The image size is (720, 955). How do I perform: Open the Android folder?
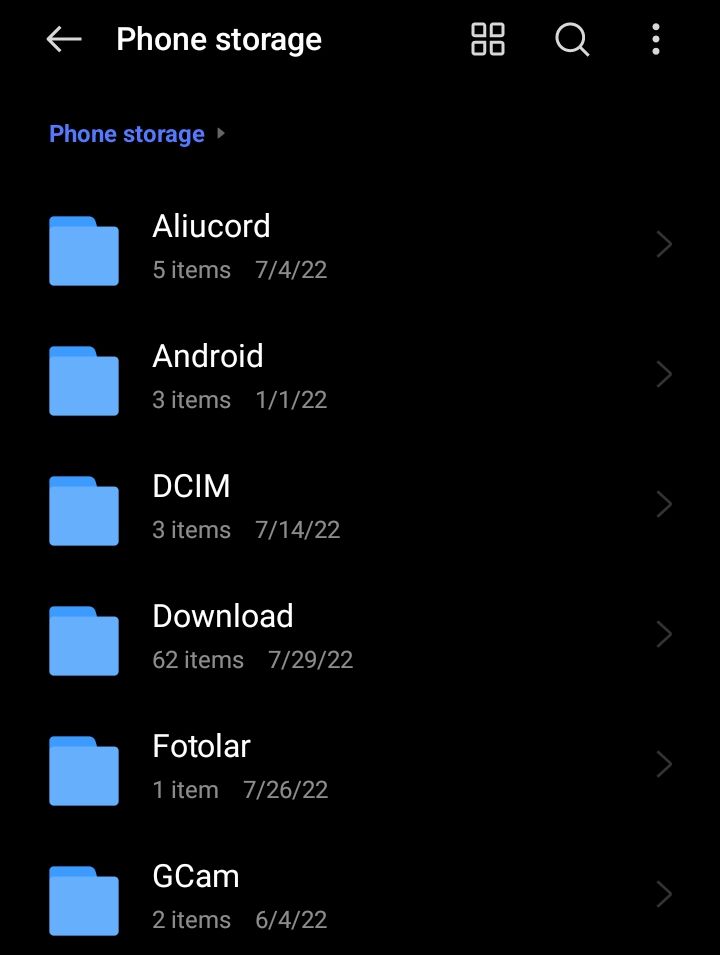360,375
